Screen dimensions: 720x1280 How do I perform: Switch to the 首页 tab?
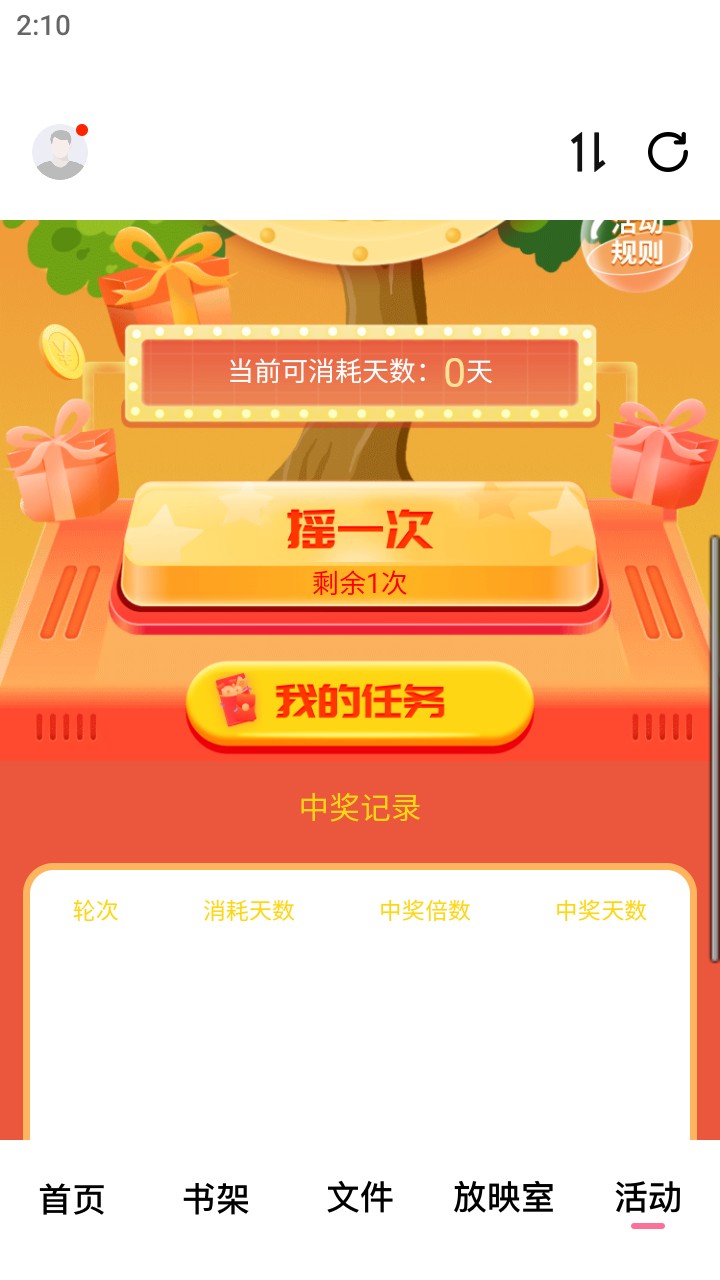click(x=71, y=1200)
